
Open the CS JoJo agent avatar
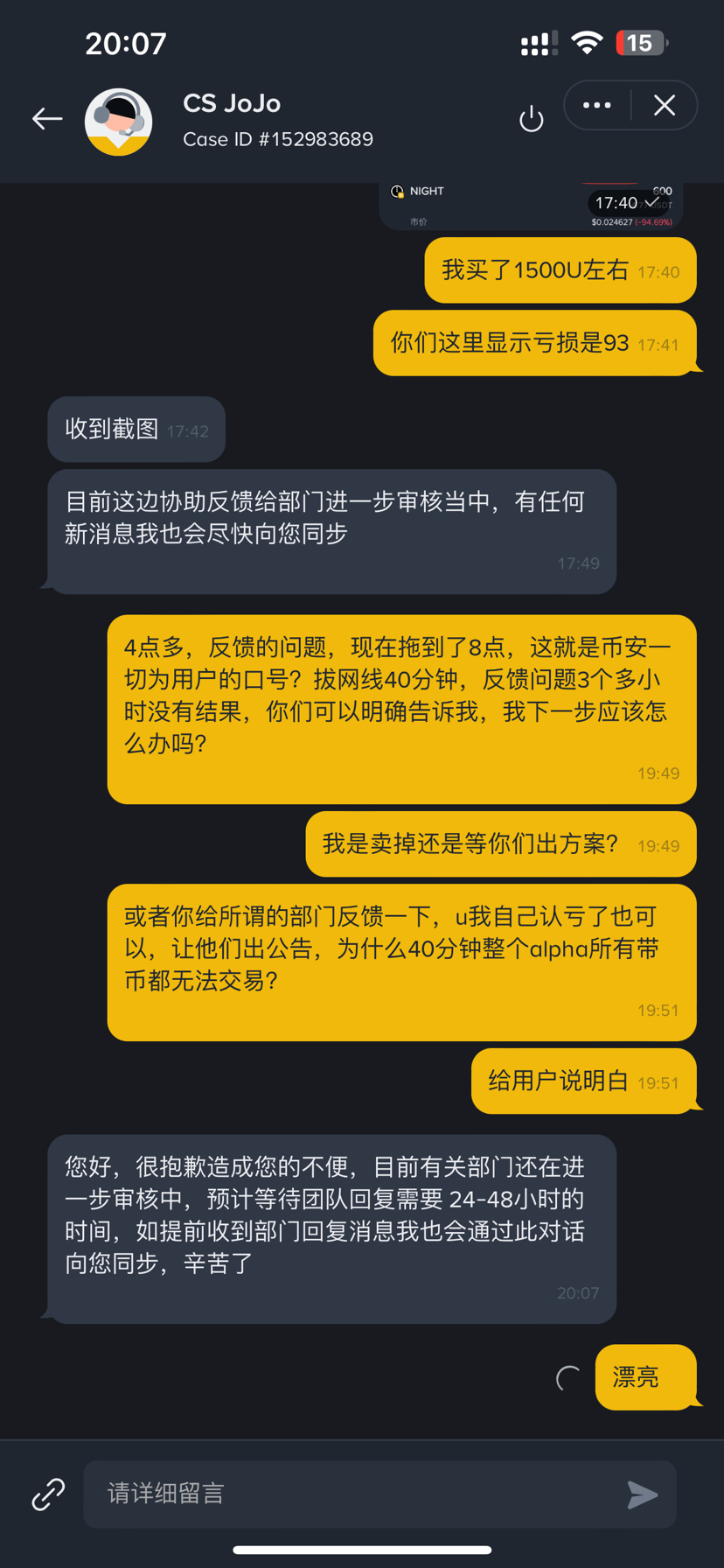click(118, 122)
